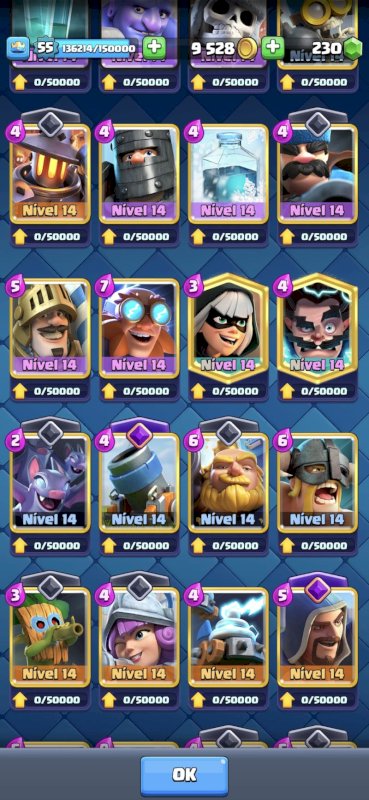Screen dimensions: 369x800
Task: Open the Royal Giant card
Action: point(228,482)
